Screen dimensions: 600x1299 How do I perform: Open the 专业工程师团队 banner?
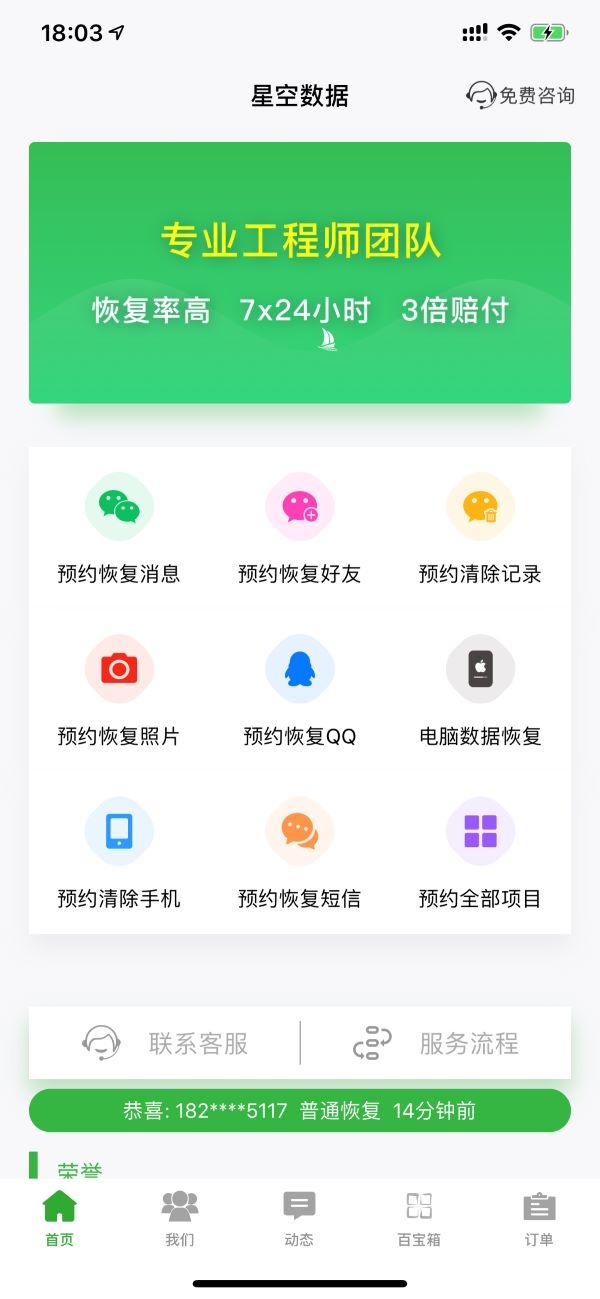300,273
